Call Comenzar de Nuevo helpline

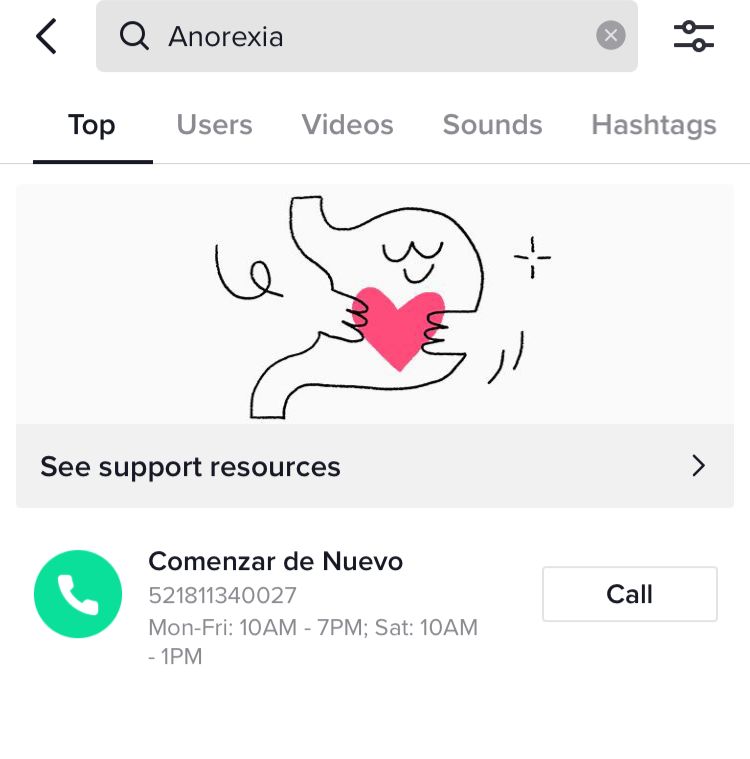tap(629, 594)
